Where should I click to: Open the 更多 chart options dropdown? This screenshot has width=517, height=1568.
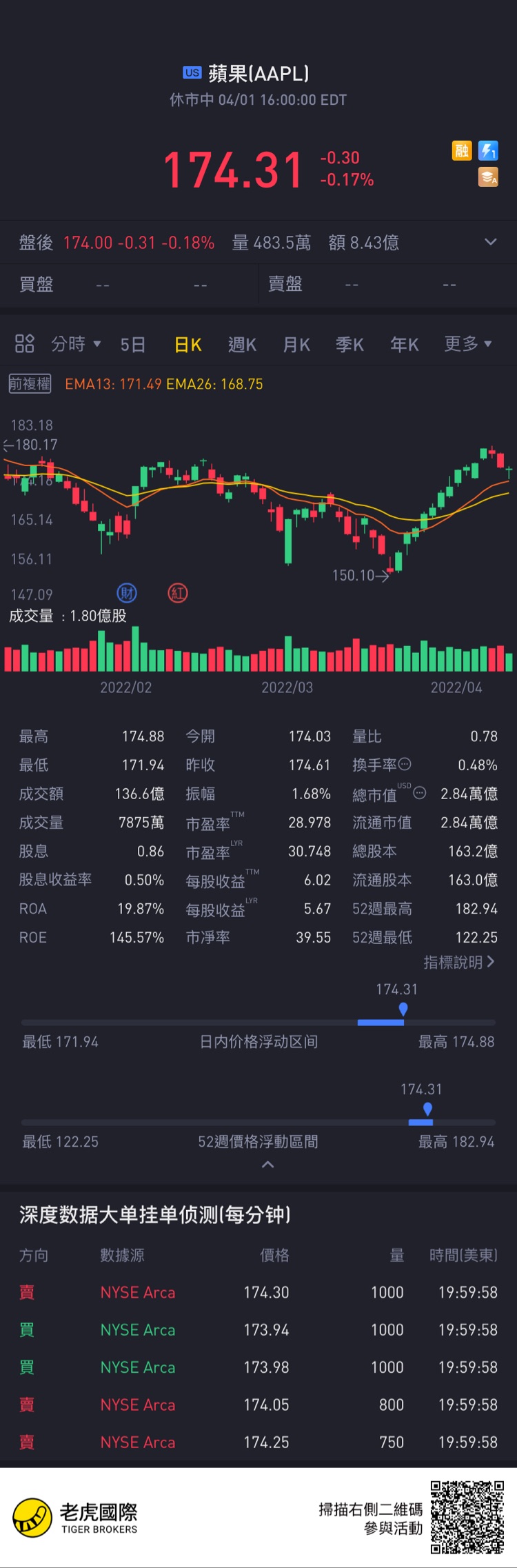[x=468, y=343]
